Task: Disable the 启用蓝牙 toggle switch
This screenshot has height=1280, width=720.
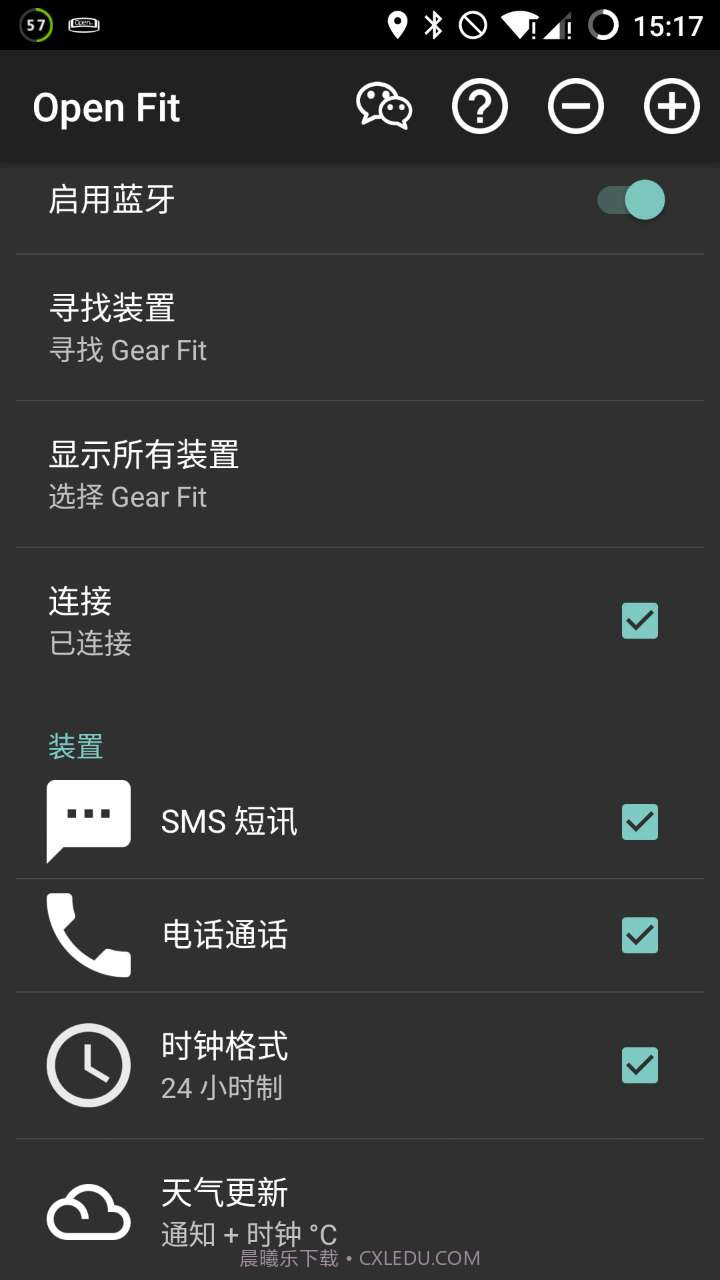Action: pos(630,200)
